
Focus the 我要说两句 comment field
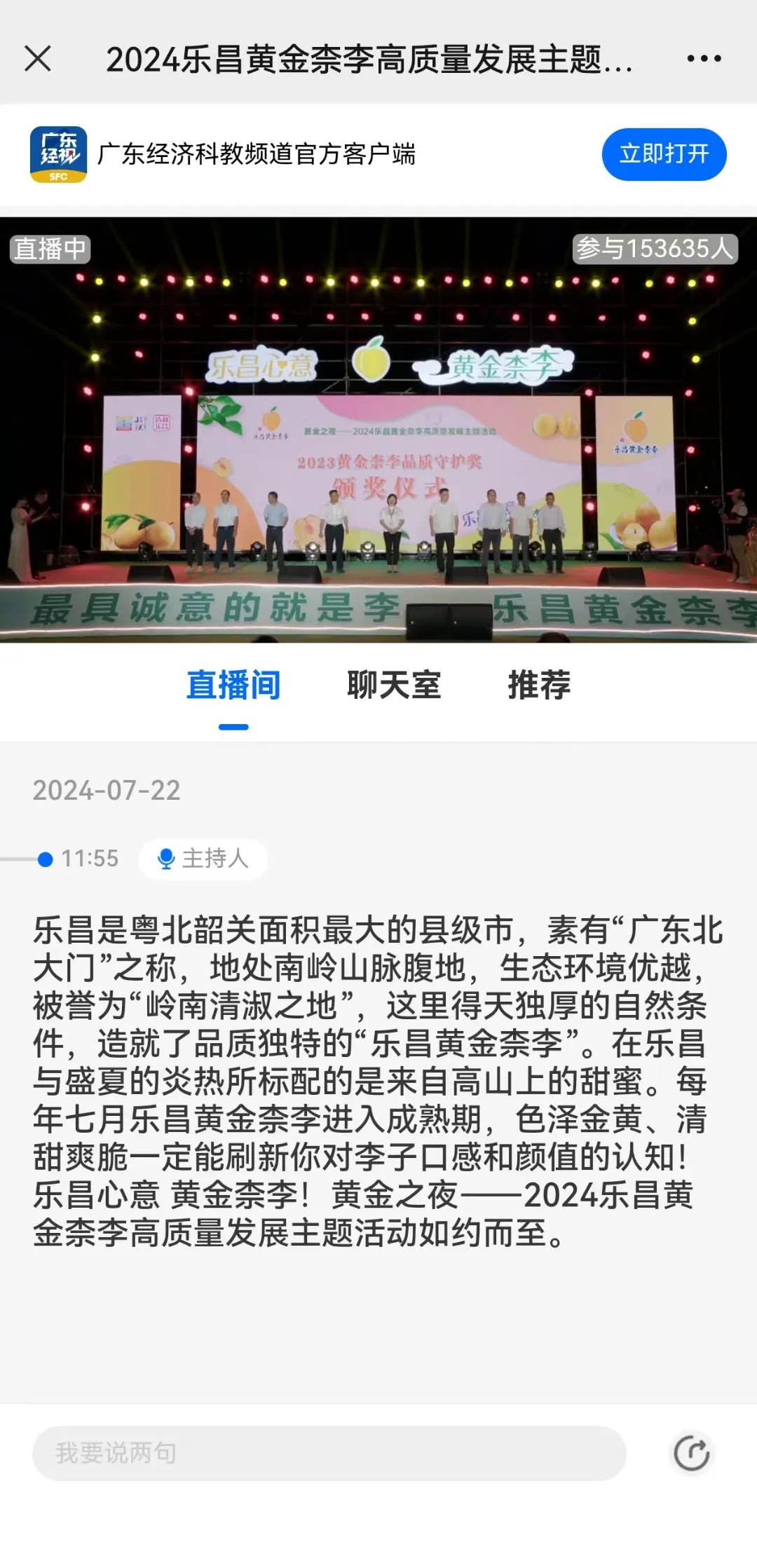(x=328, y=1453)
